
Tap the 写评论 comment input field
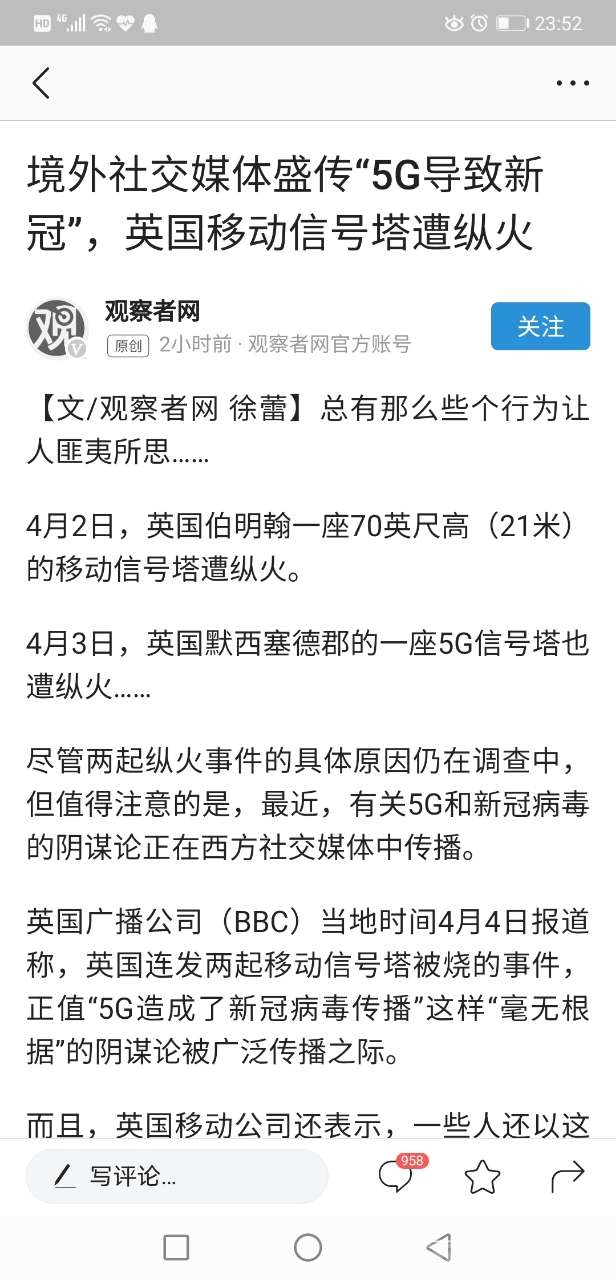177,1176
